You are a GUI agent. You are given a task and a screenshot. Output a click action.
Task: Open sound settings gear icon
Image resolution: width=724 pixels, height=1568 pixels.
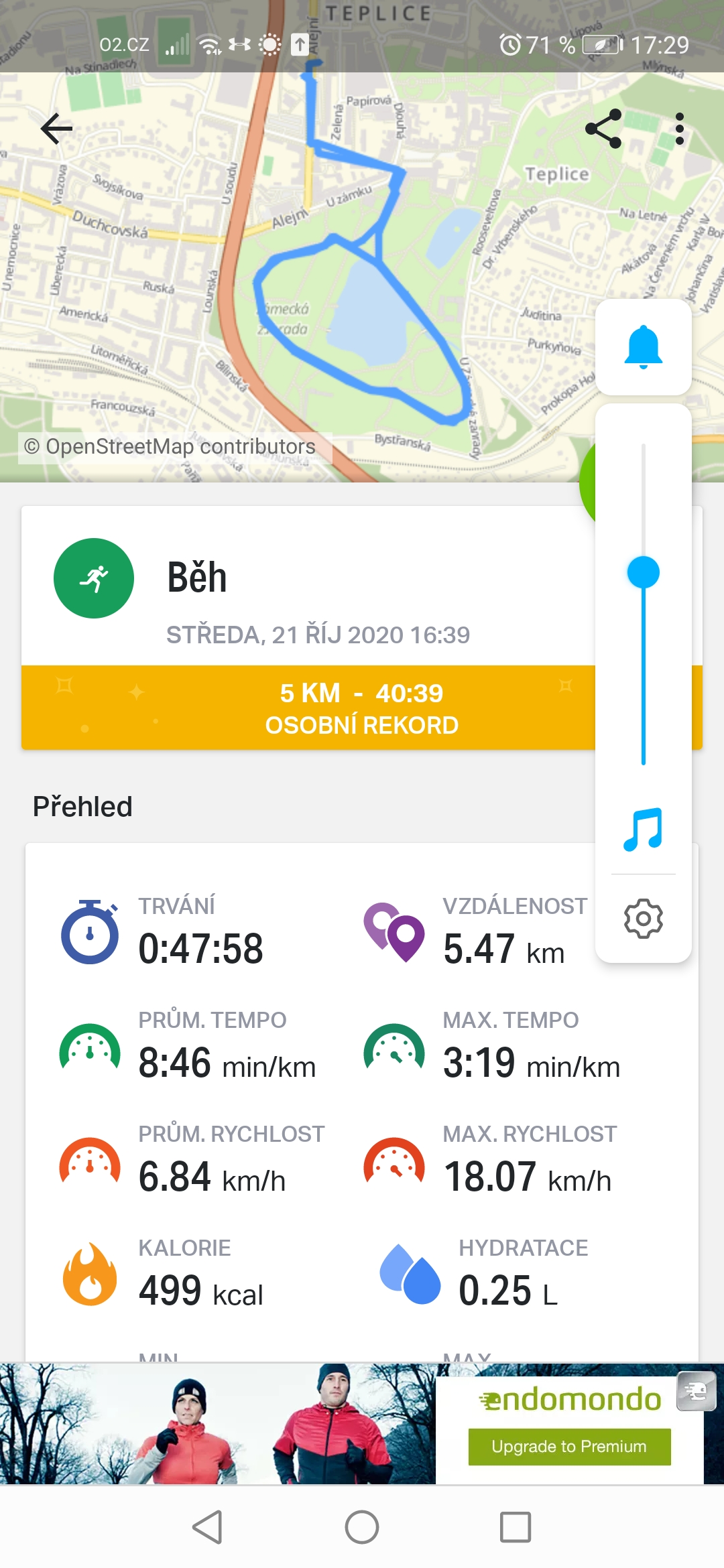point(644,919)
